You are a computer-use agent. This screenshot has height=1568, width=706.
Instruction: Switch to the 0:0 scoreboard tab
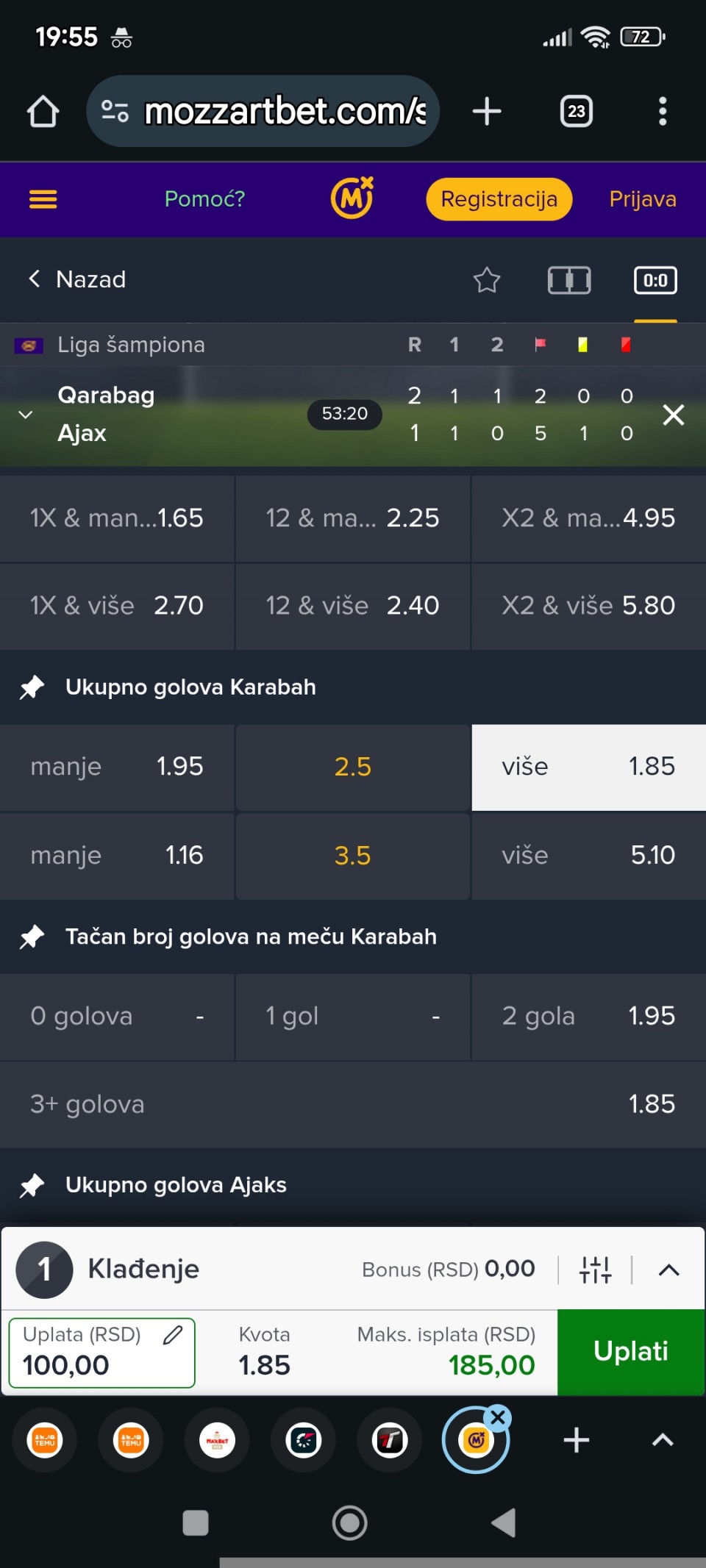(x=655, y=280)
